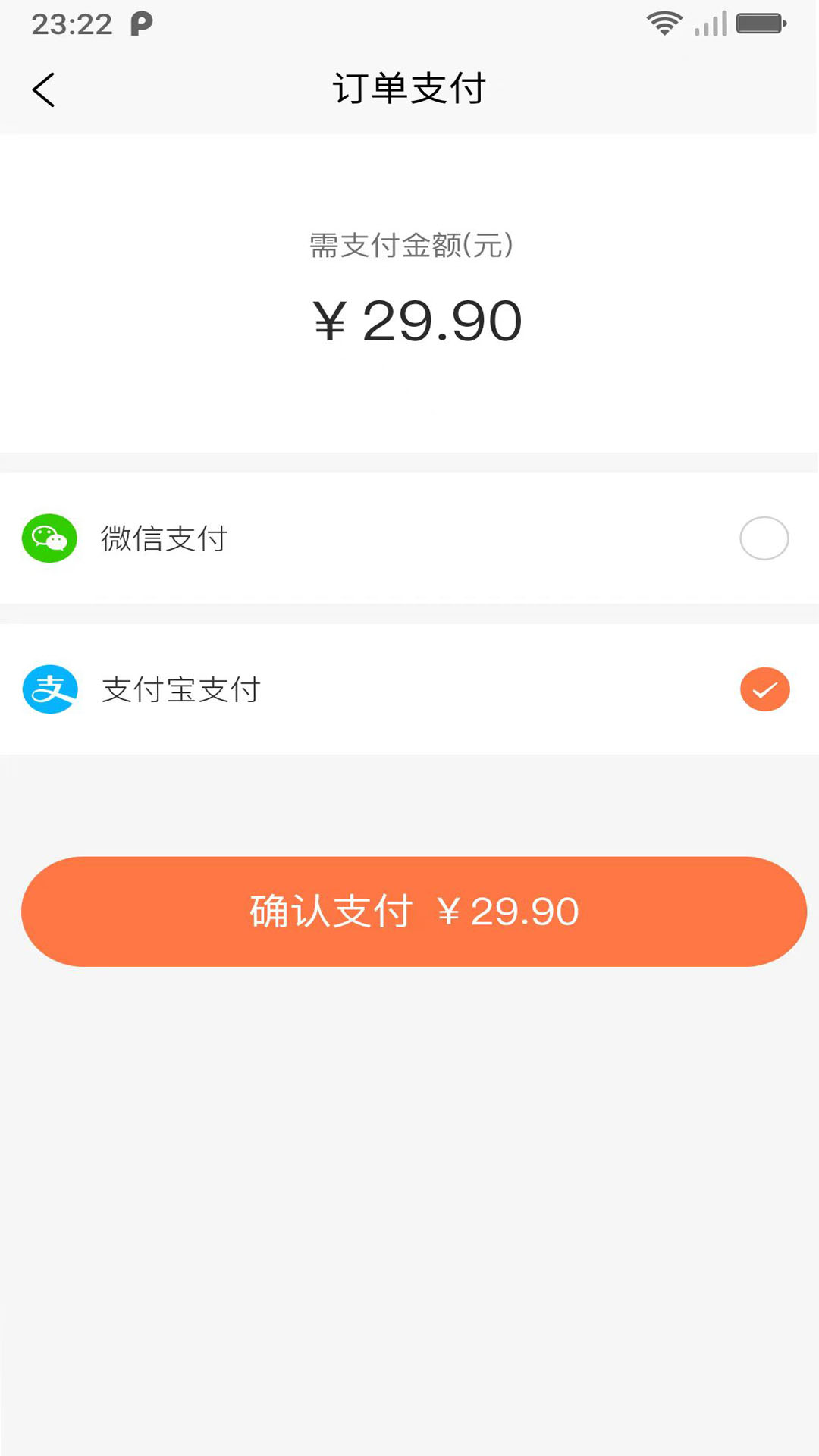Open the WeChat Pay row
This screenshot has width=819, height=1456.
pyautogui.click(x=409, y=538)
